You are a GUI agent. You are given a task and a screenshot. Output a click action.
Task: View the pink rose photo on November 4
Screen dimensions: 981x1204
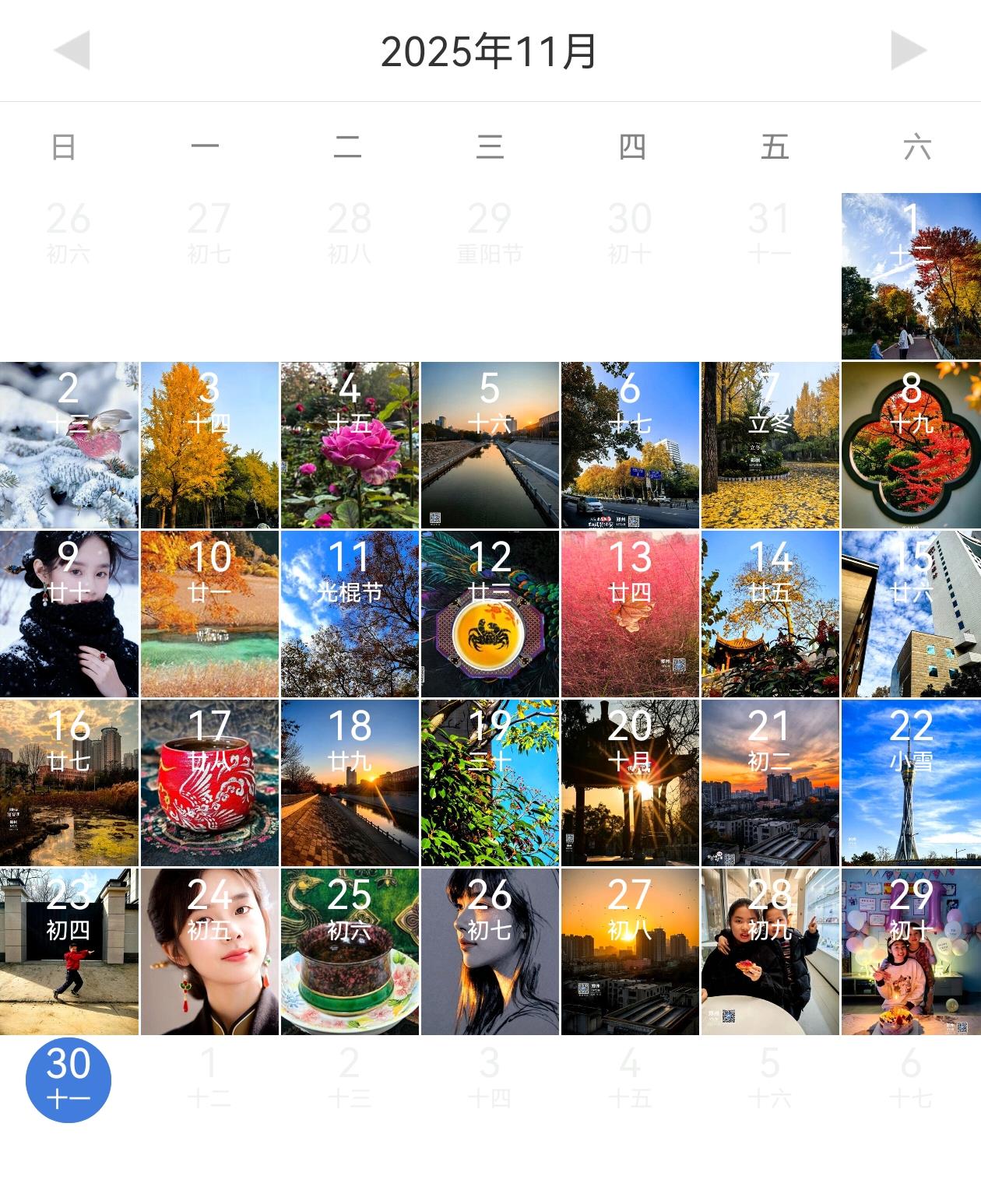(350, 445)
